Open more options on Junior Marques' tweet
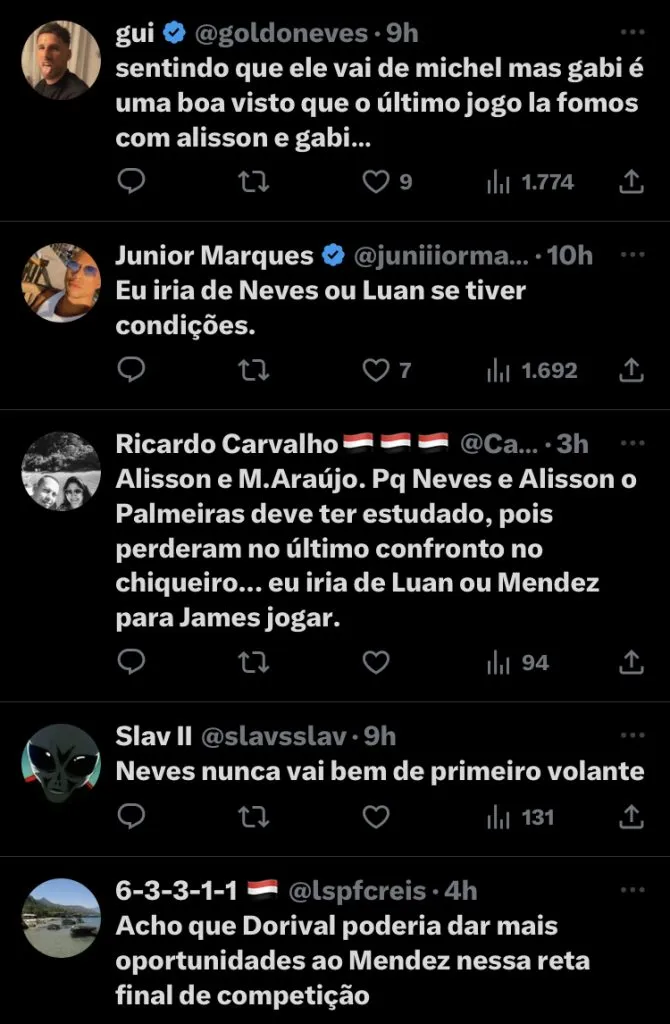 (x=631, y=255)
